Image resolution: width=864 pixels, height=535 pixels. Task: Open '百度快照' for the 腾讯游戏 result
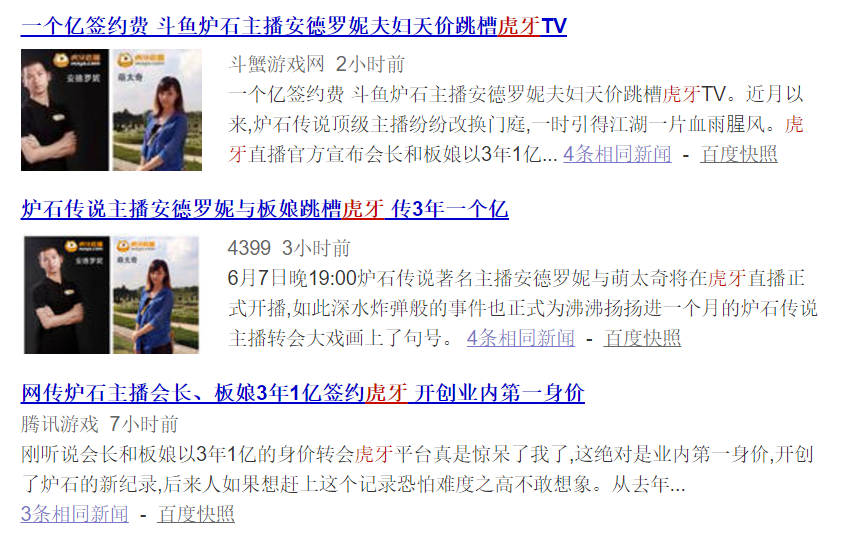pos(196,514)
